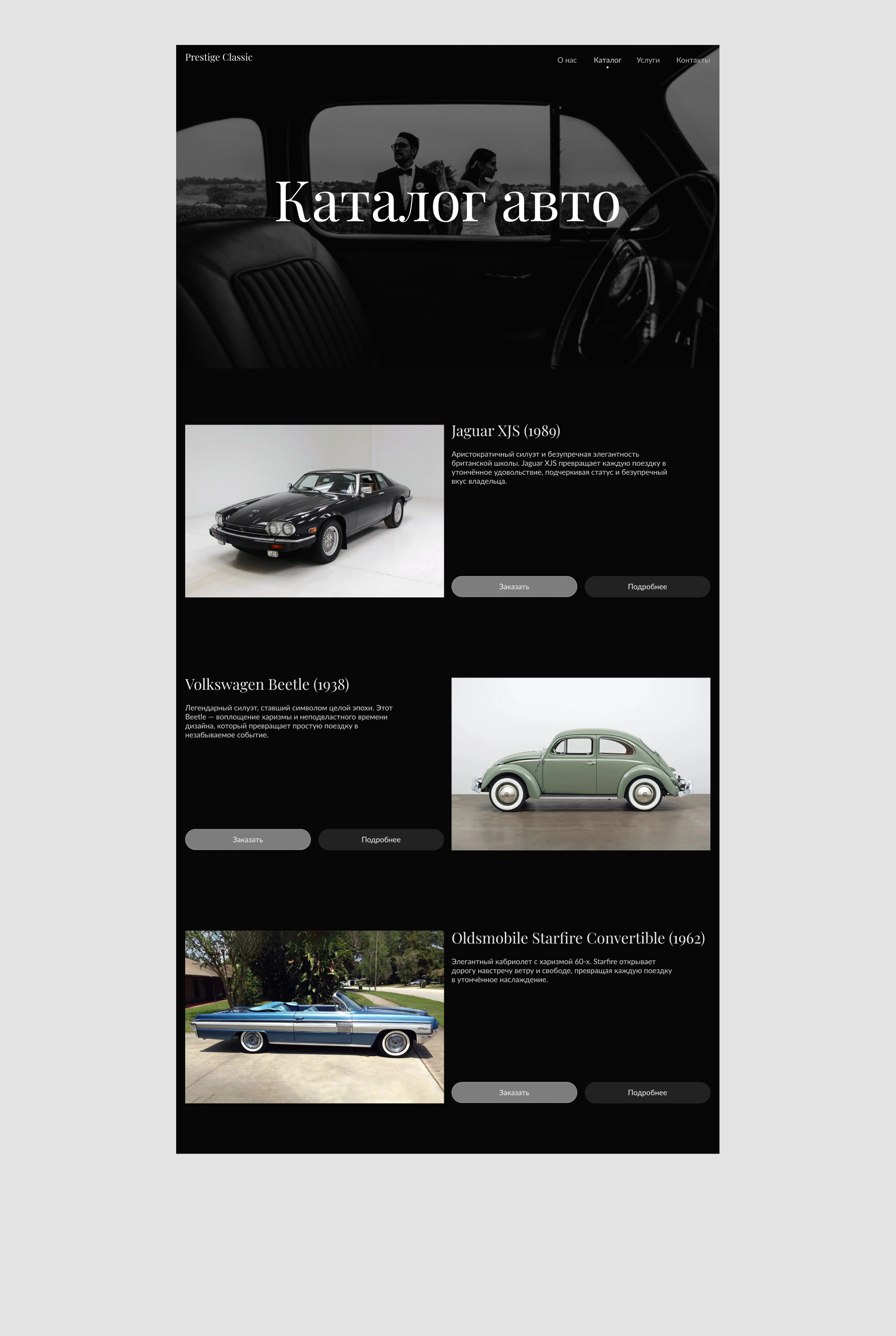
Task: Order the Oldsmobile Starfire Convertible
Action: coord(514,1092)
